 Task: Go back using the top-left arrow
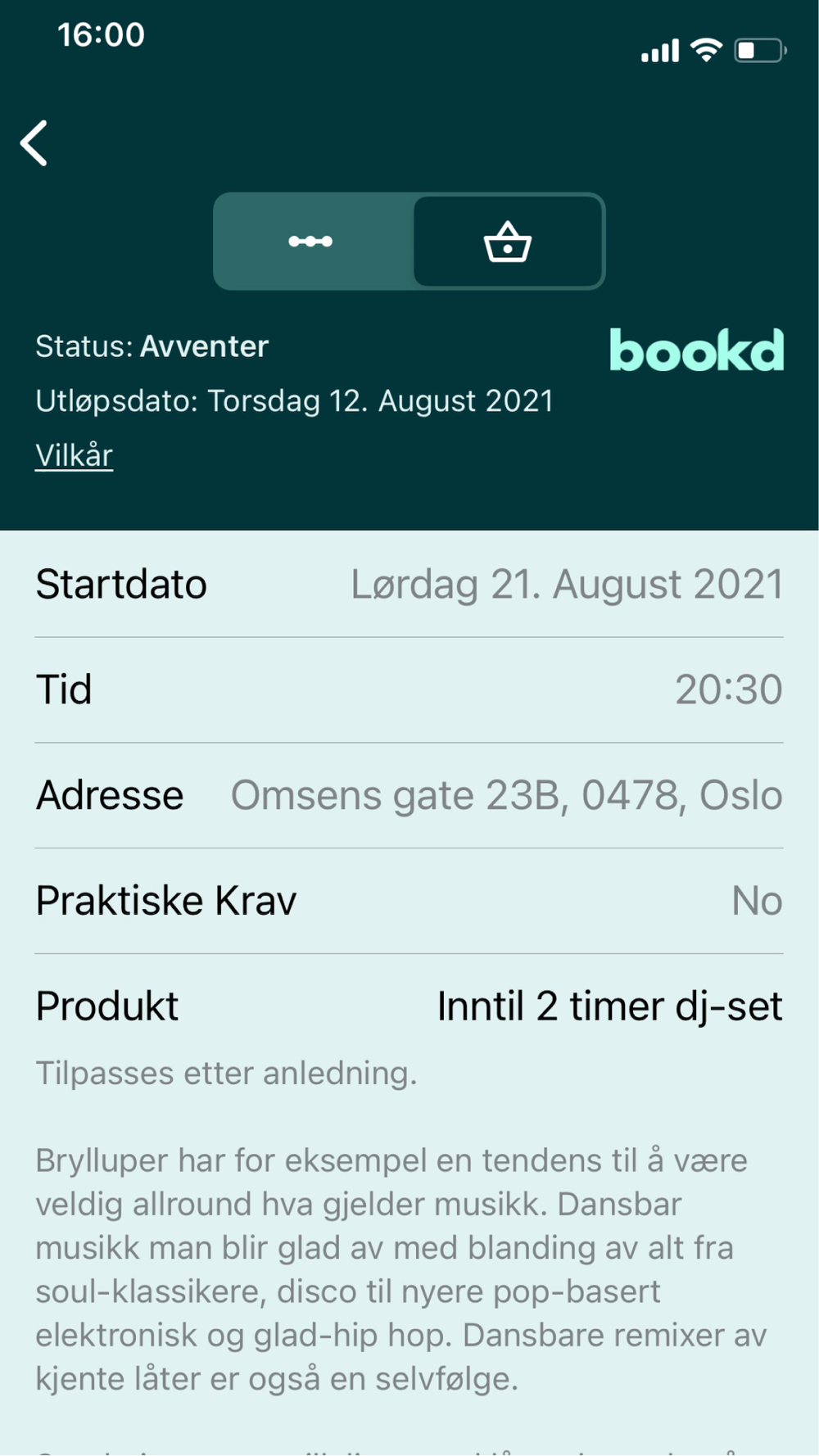[x=34, y=143]
